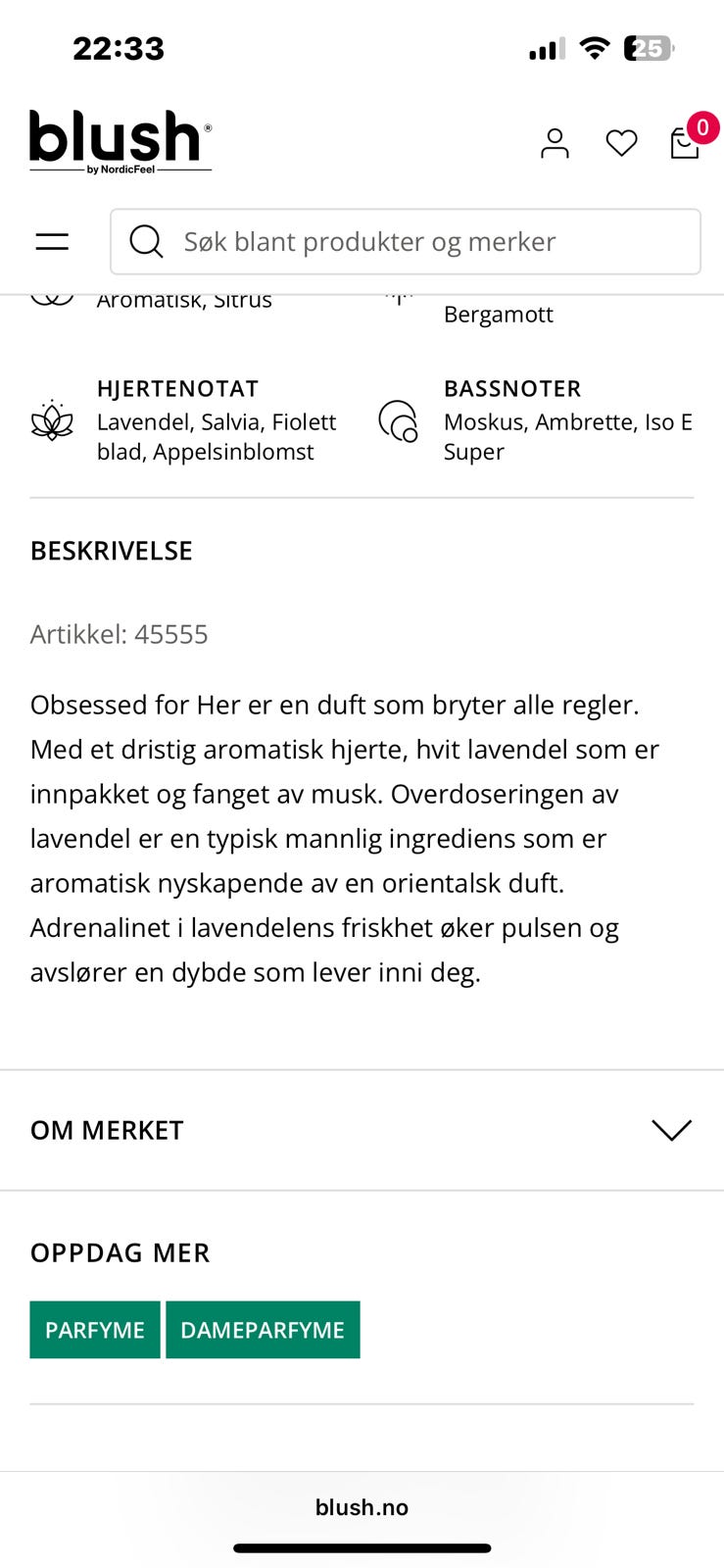Collapse the chevron next to OM MERKET
This screenshot has height=1568, width=724.
click(672, 1130)
